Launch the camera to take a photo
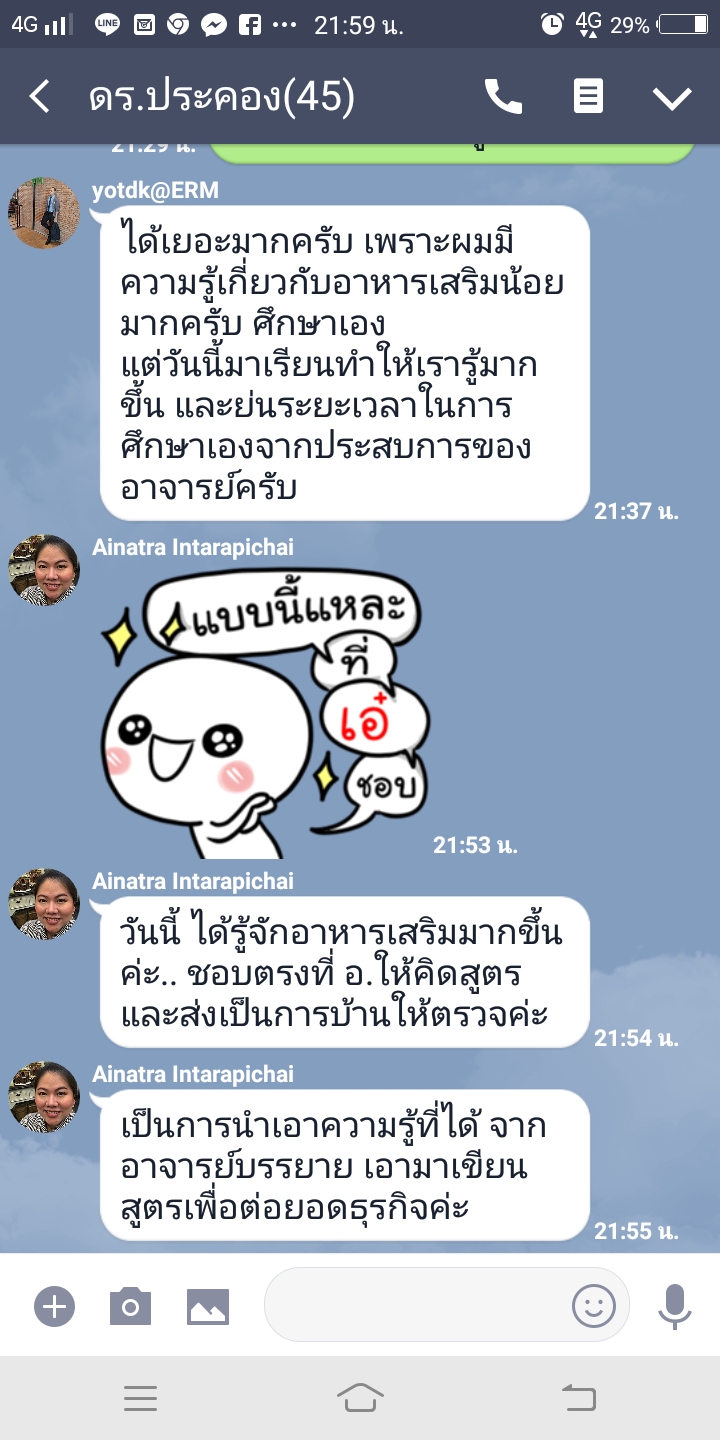720x1440 pixels. pyautogui.click(x=130, y=1306)
